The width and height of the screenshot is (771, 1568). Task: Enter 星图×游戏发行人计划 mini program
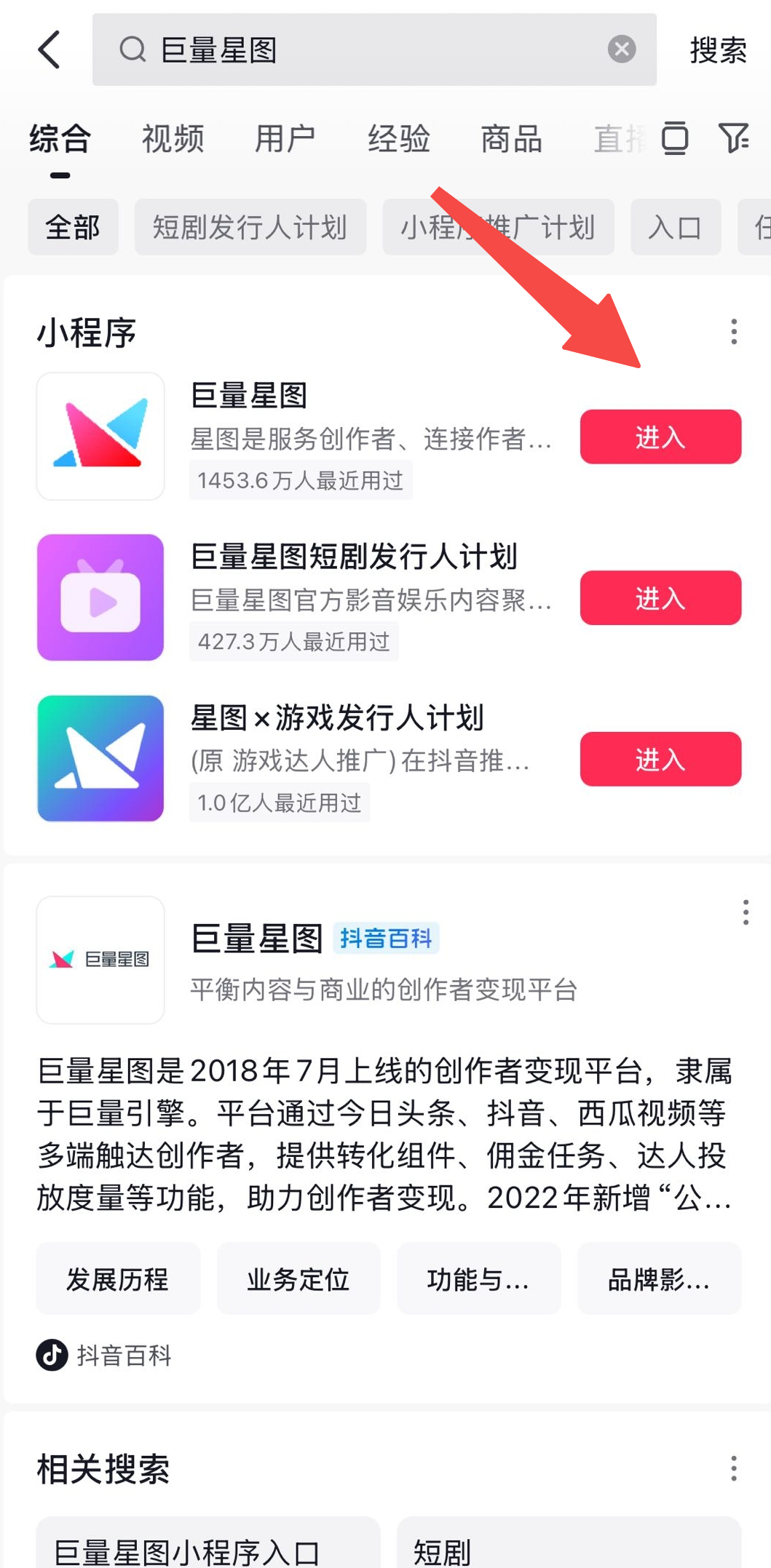point(660,759)
